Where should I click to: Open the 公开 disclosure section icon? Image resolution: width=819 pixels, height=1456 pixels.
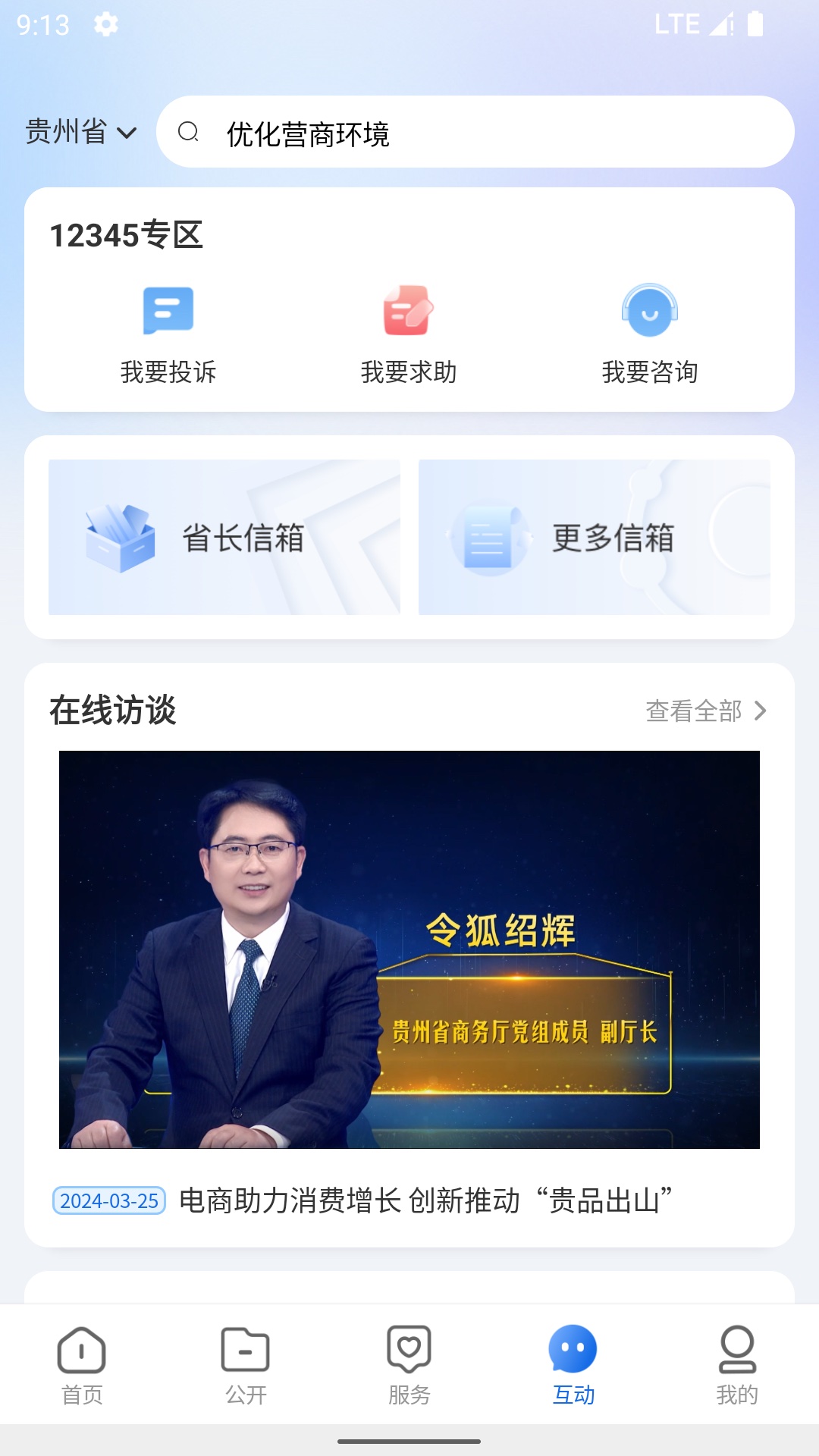(245, 1354)
